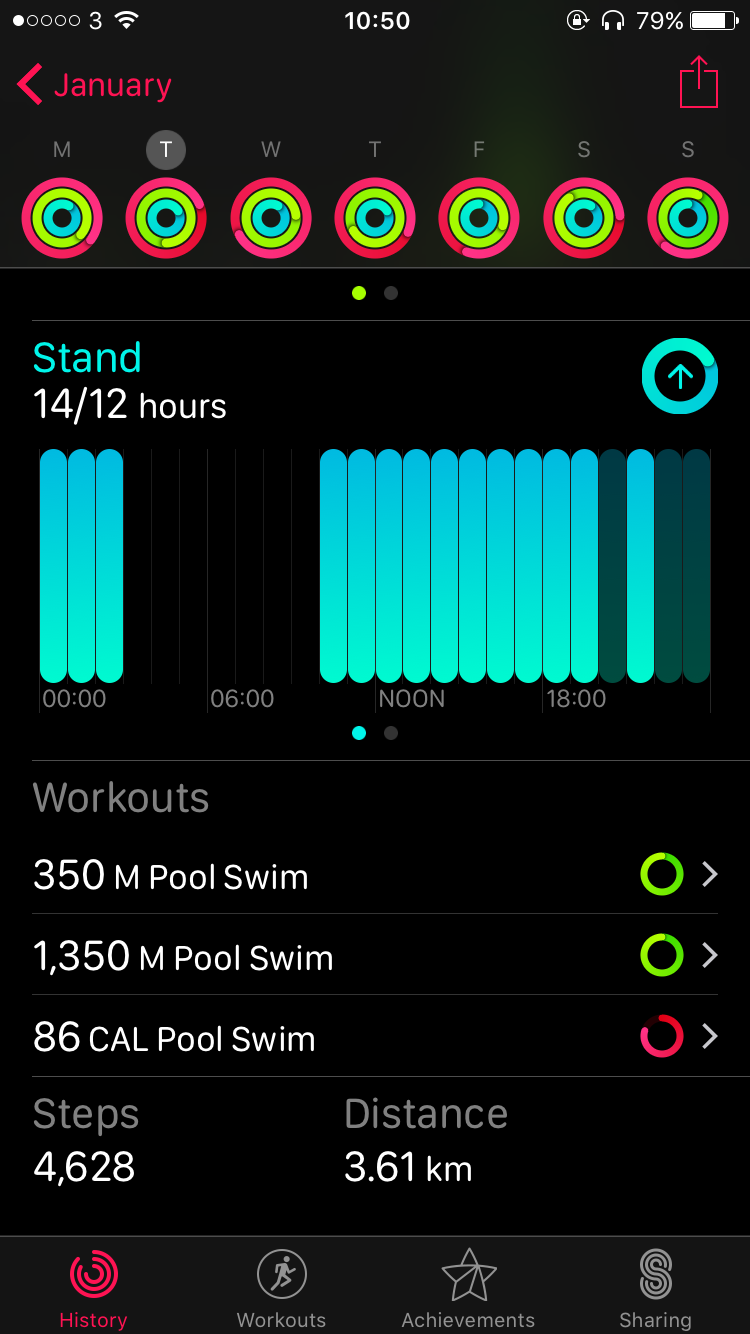Open the History tab
The width and height of the screenshot is (750, 1334).
[x=93, y=1288]
